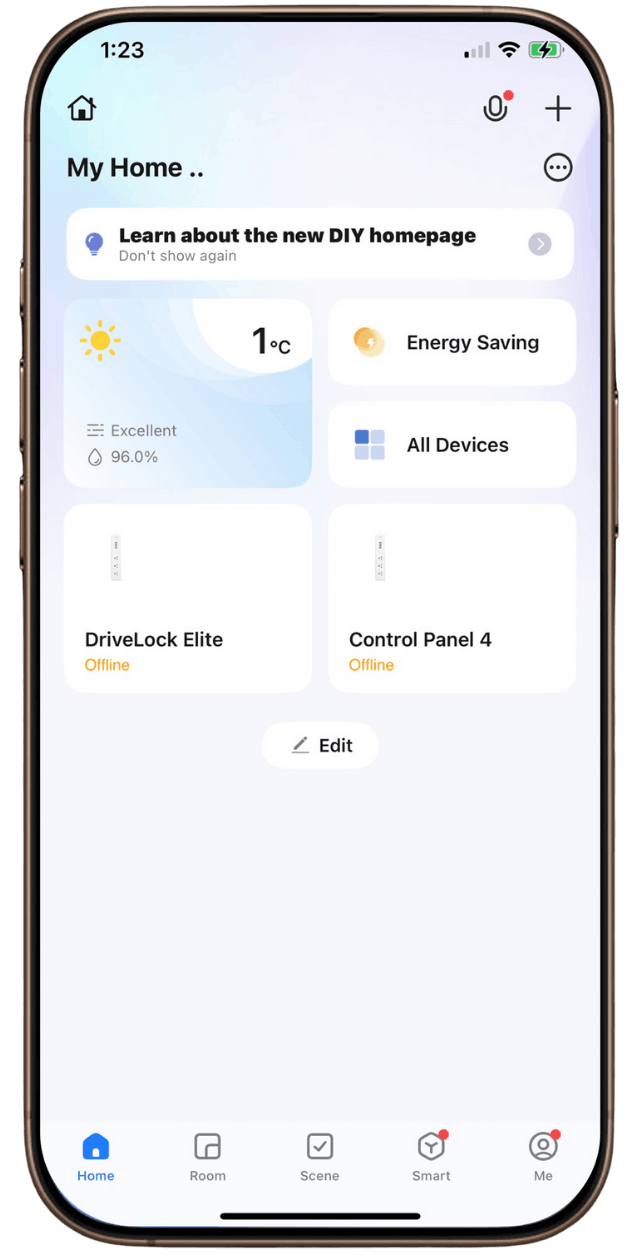Open the DriveLock Elite device card
The image size is (633, 1260).
[x=188, y=598]
